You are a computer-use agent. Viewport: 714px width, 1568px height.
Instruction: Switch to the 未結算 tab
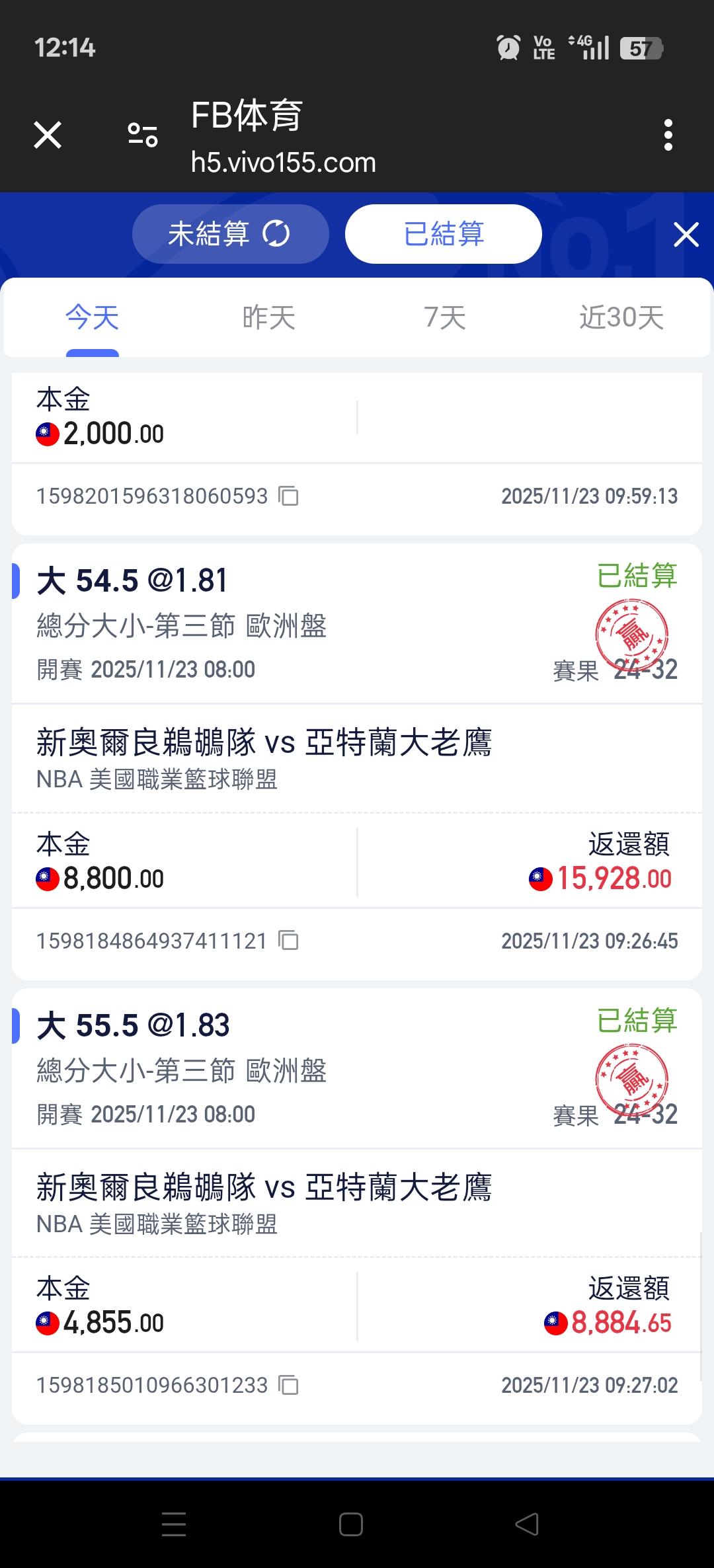[x=230, y=234]
